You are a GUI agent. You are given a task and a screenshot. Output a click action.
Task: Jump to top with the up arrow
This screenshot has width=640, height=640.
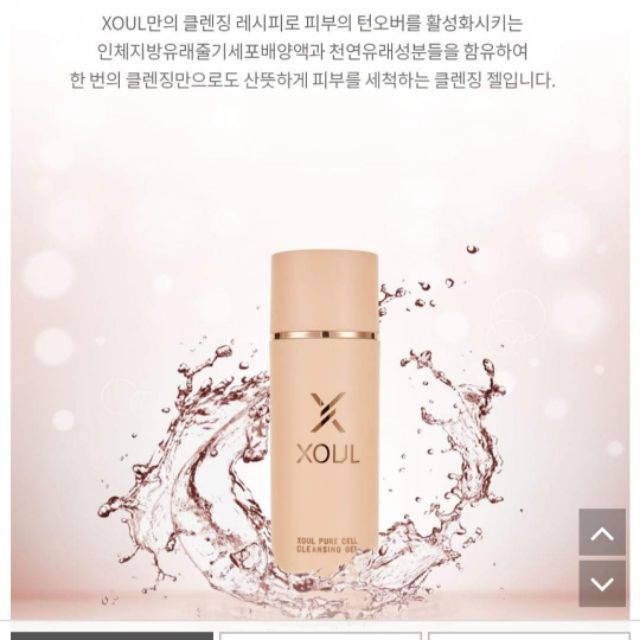[603, 535]
